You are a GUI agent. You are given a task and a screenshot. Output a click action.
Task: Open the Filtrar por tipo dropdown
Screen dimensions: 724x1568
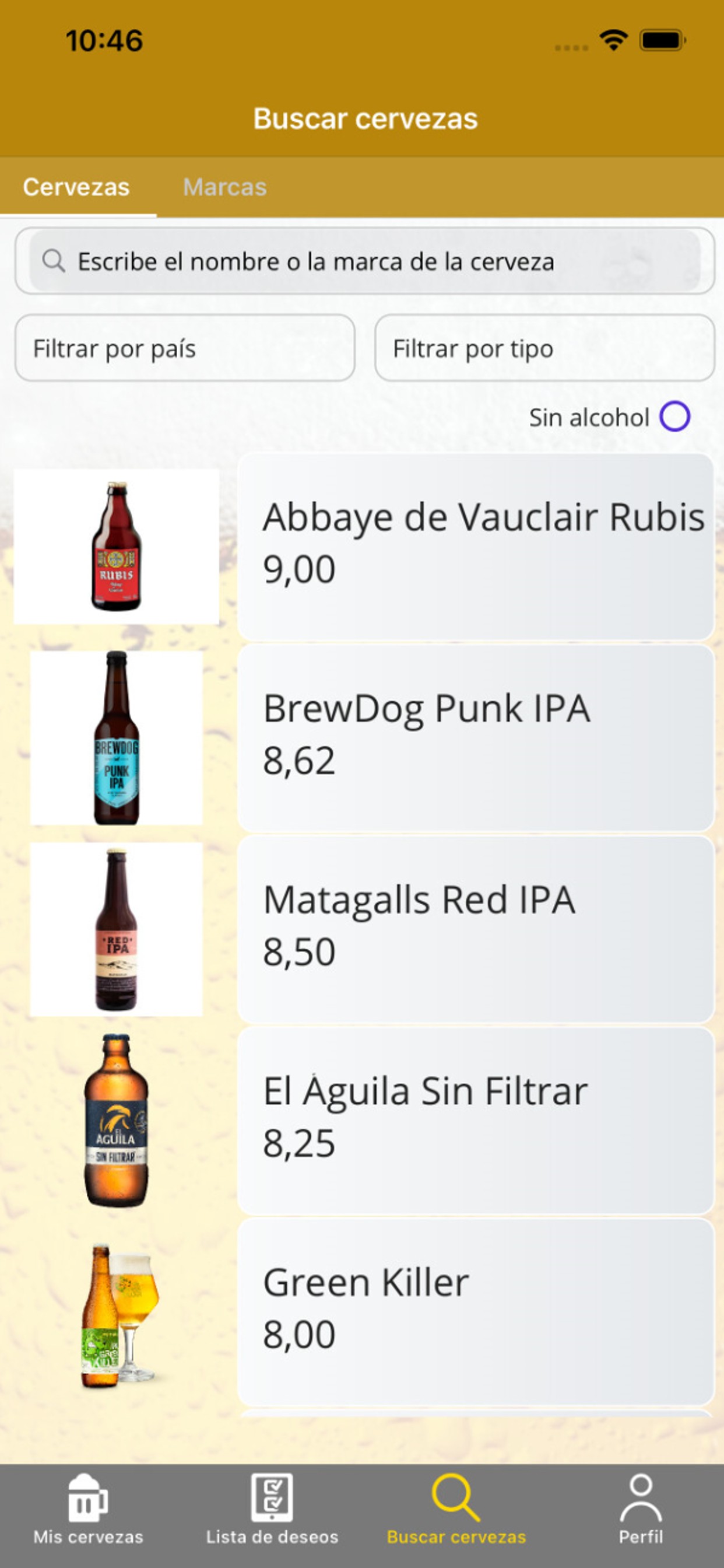[x=544, y=349]
